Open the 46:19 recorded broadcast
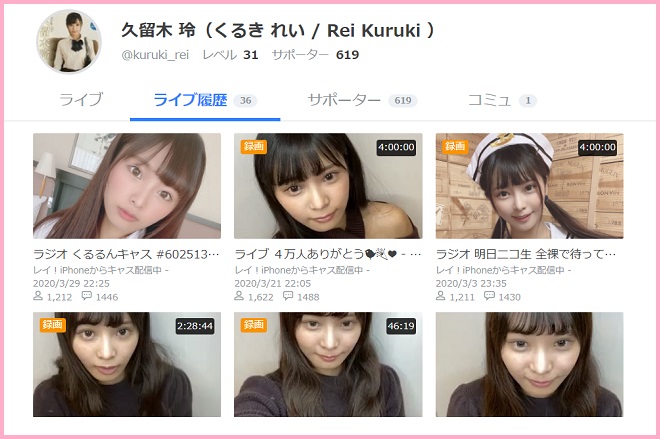Screen dimensions: 660x439 coord(328,364)
